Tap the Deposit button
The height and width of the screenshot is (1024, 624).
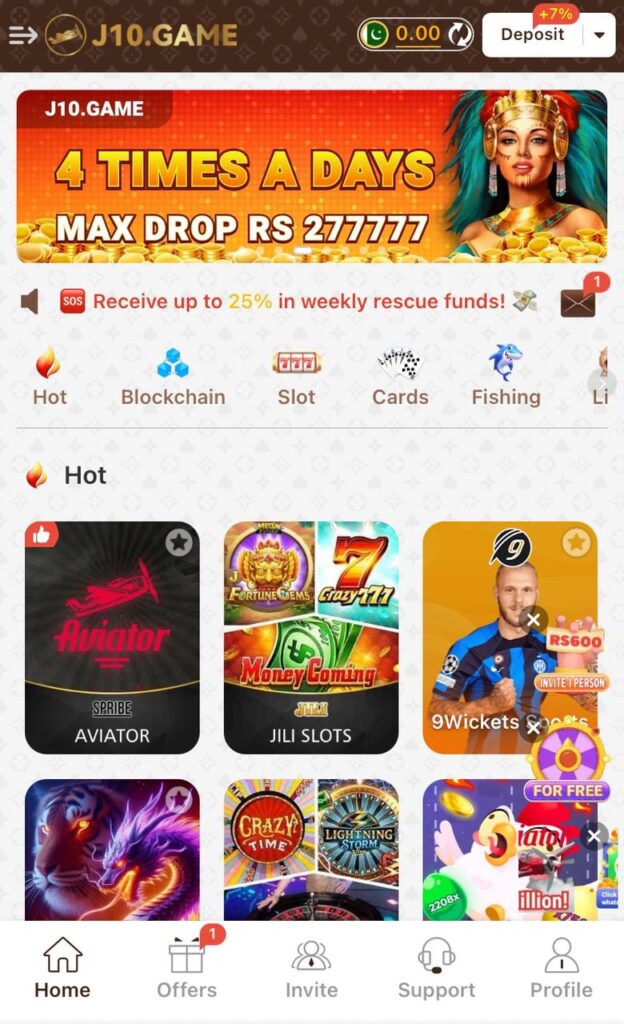pos(532,35)
